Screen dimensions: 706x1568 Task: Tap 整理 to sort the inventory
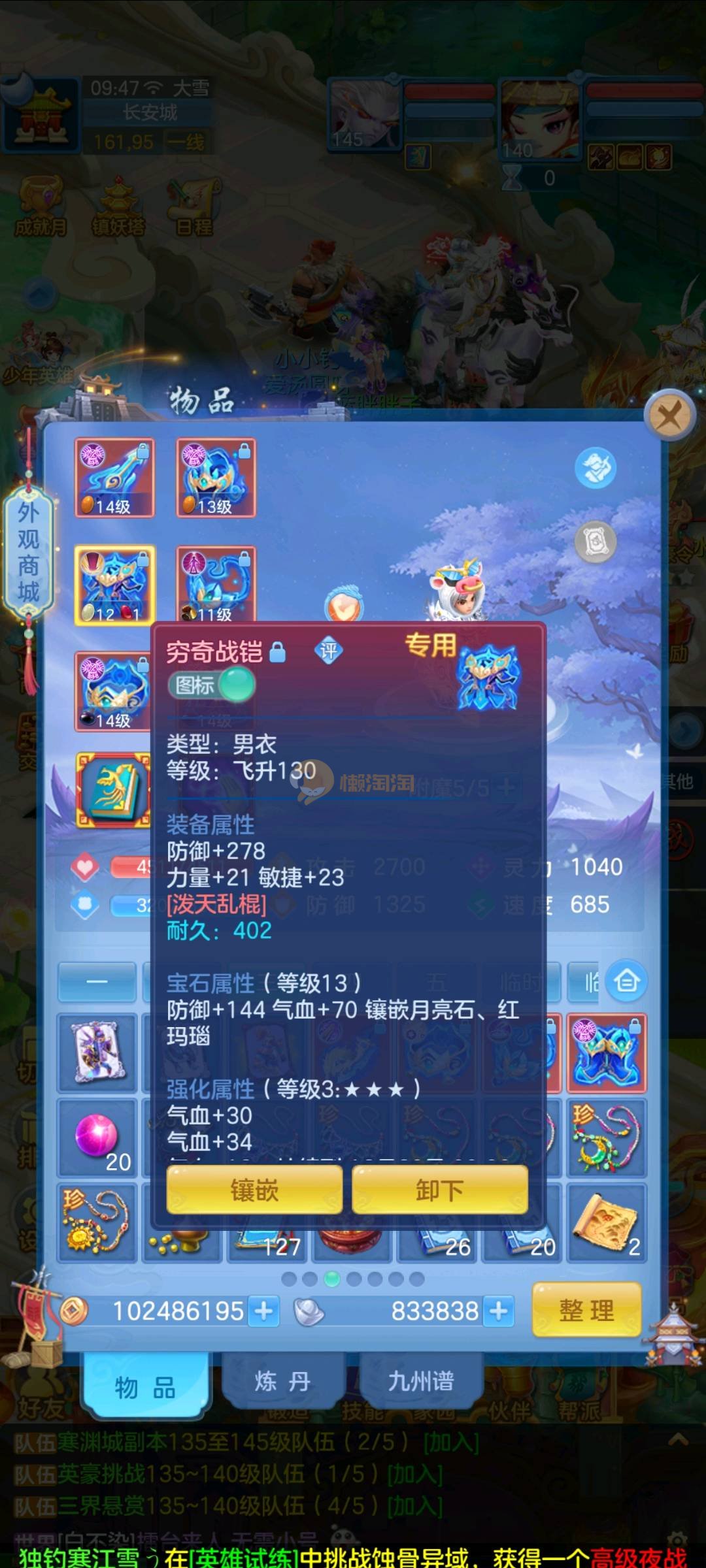pyautogui.click(x=586, y=1310)
